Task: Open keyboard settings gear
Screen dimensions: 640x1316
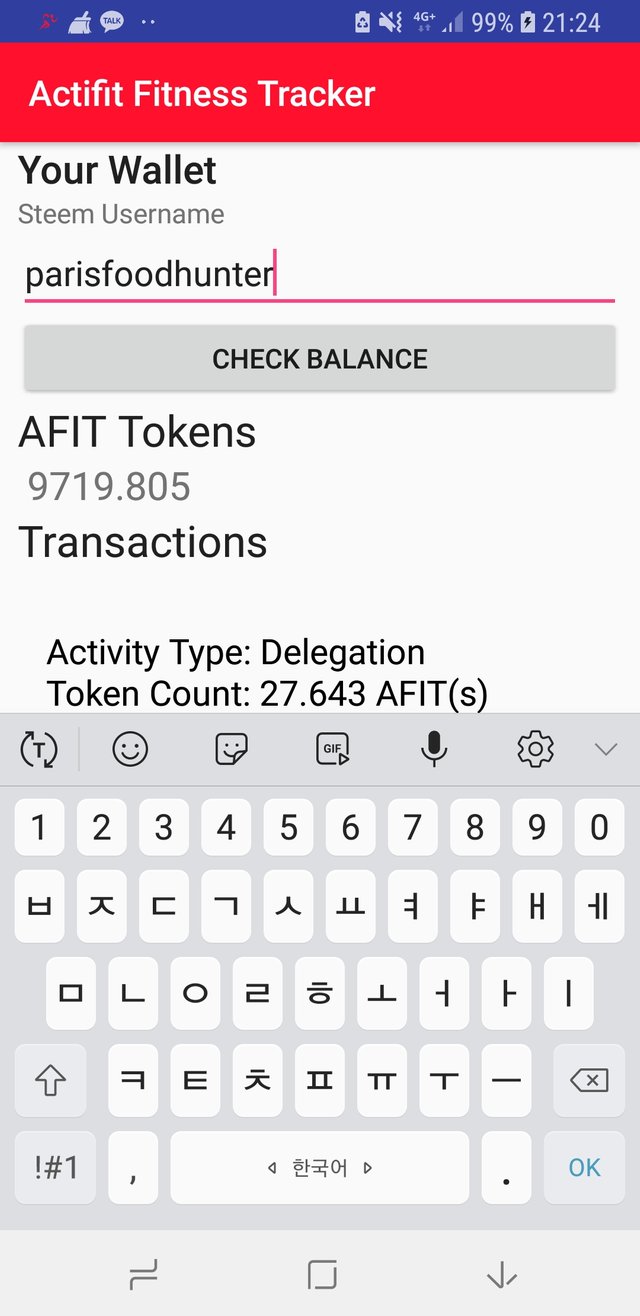Action: click(x=535, y=748)
